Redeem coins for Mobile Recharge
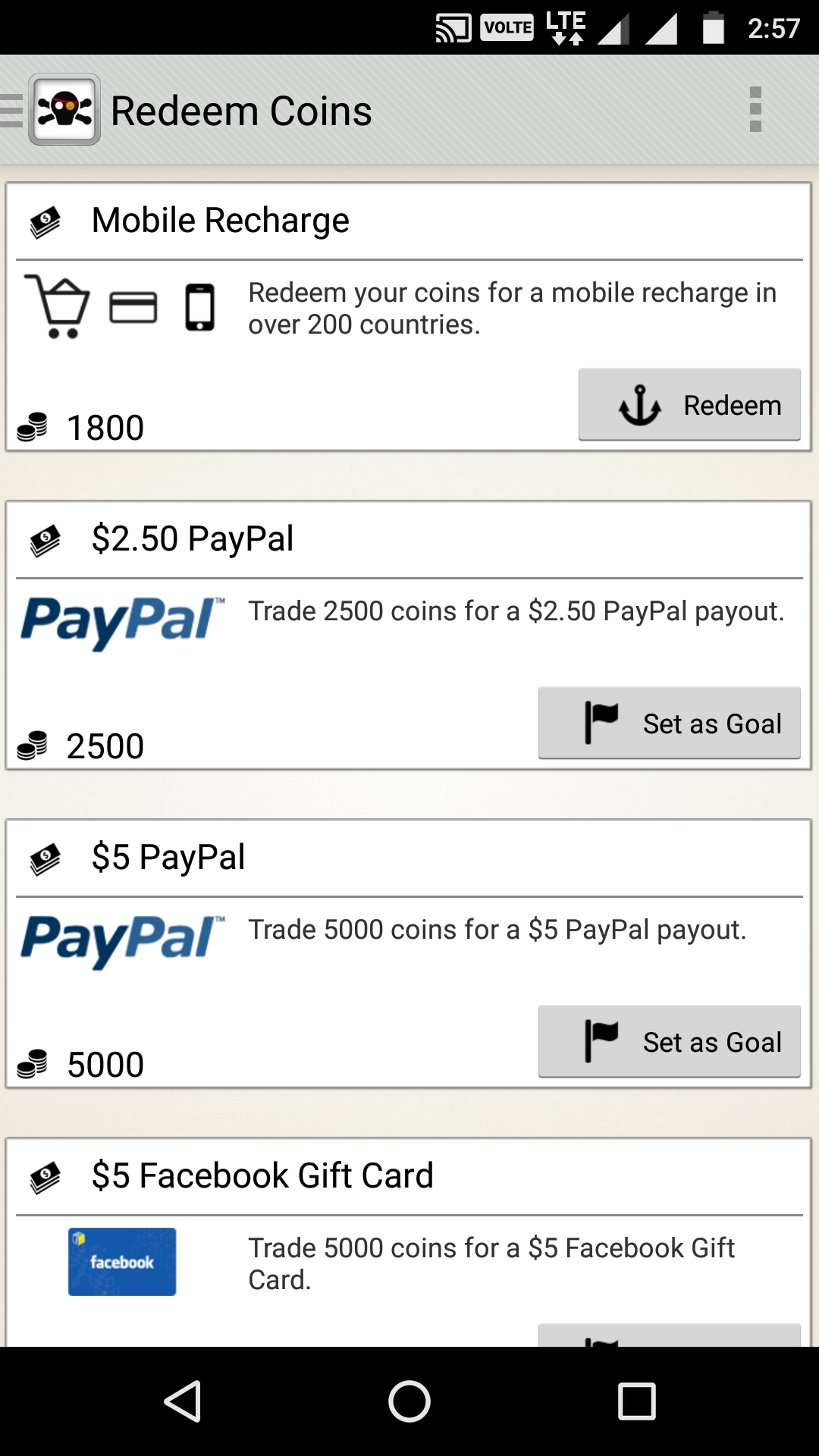This screenshot has width=819, height=1456. pyautogui.click(x=689, y=405)
